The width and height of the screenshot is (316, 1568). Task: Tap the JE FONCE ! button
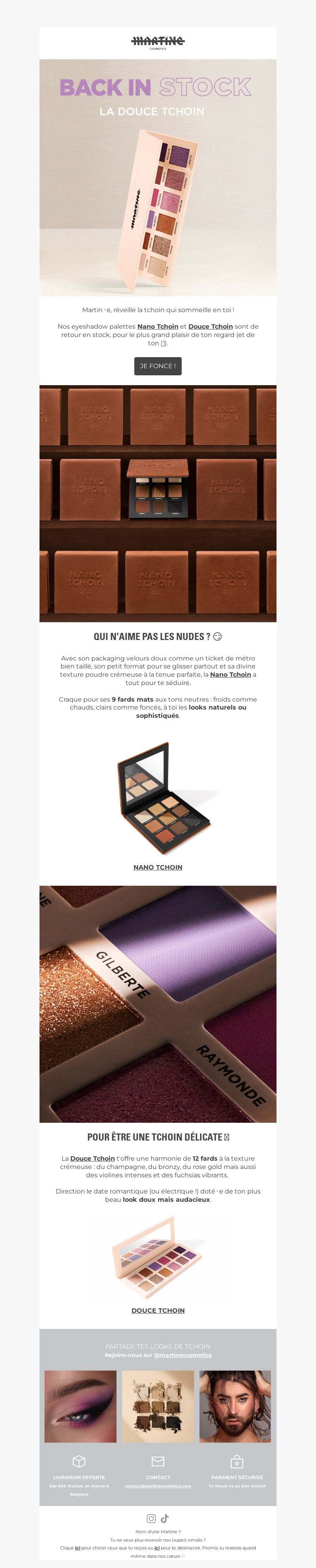point(158,366)
